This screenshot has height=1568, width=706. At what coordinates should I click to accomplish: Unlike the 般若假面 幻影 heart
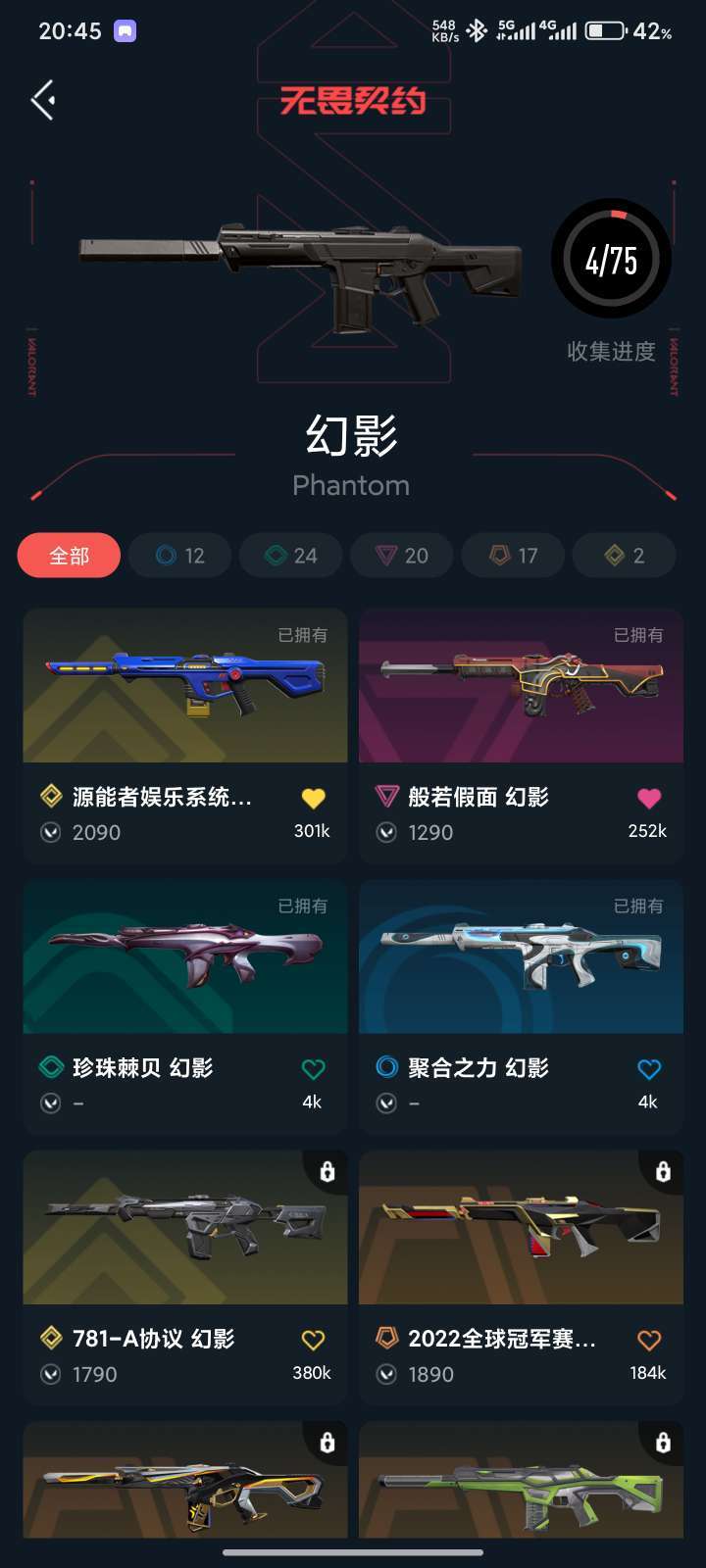click(648, 799)
